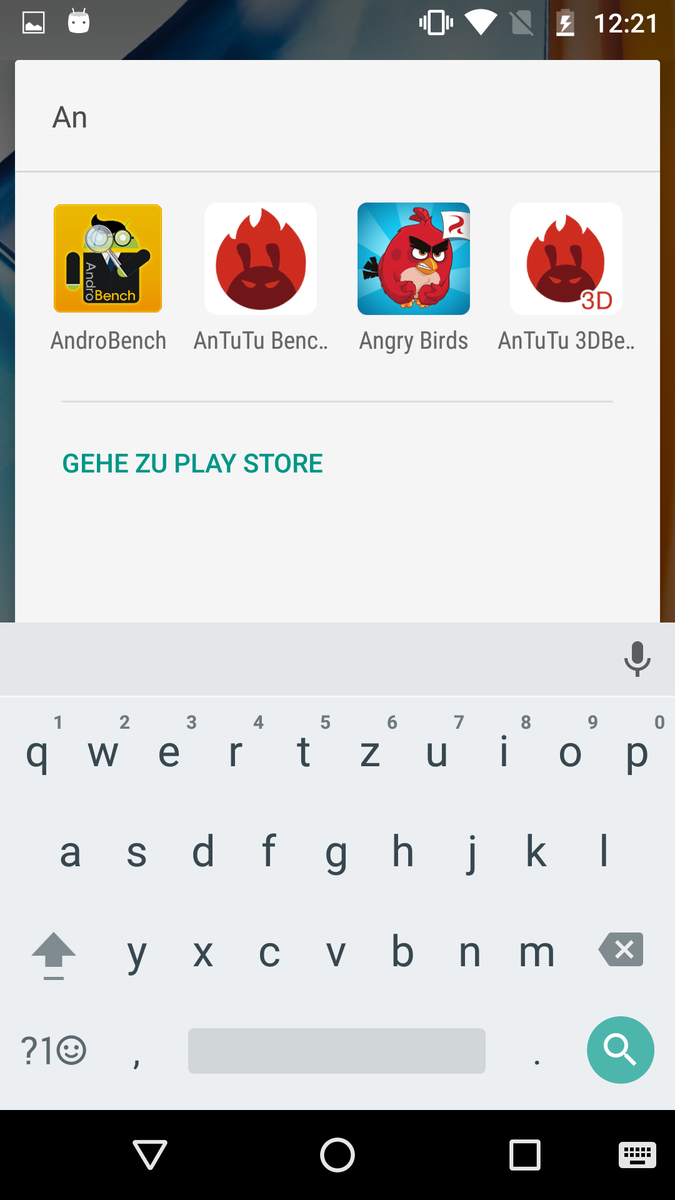The image size is (675, 1200).
Task: Enable shift on the keyboard
Action: pos(54,953)
